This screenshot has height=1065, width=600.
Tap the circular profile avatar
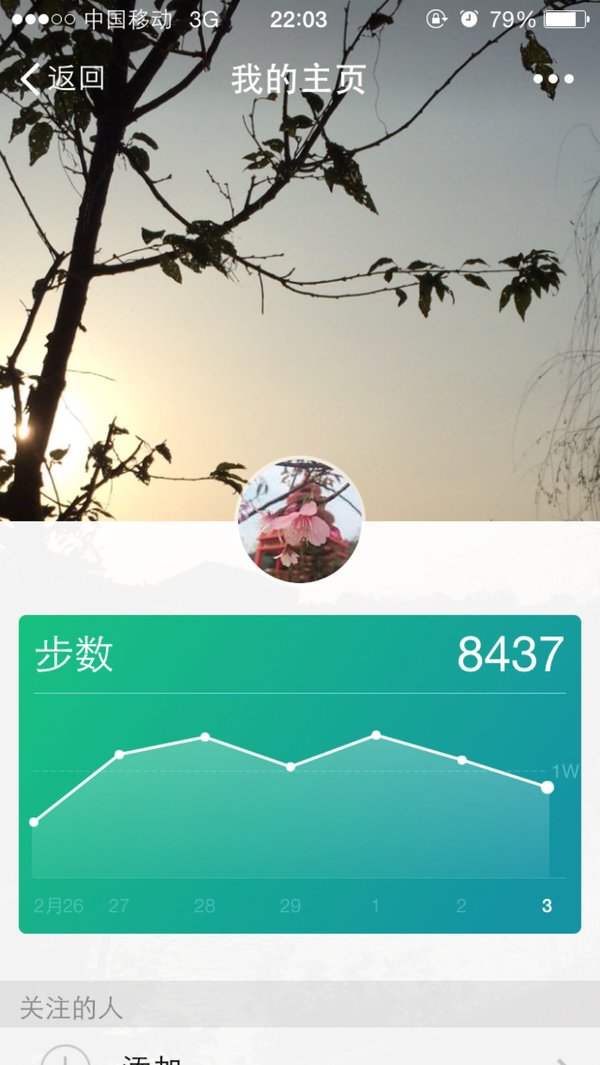300,520
